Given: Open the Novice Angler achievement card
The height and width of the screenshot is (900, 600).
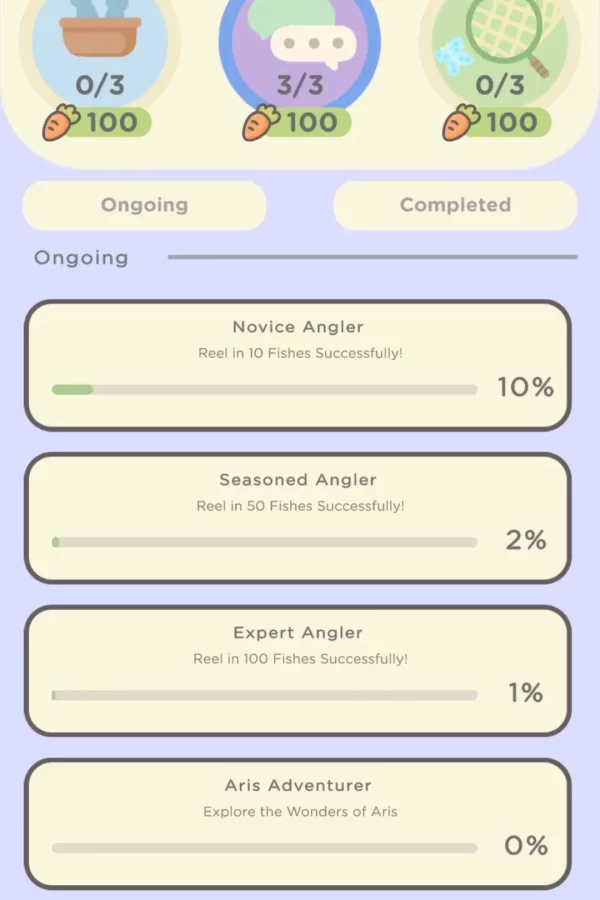Looking at the screenshot, I should (x=298, y=365).
